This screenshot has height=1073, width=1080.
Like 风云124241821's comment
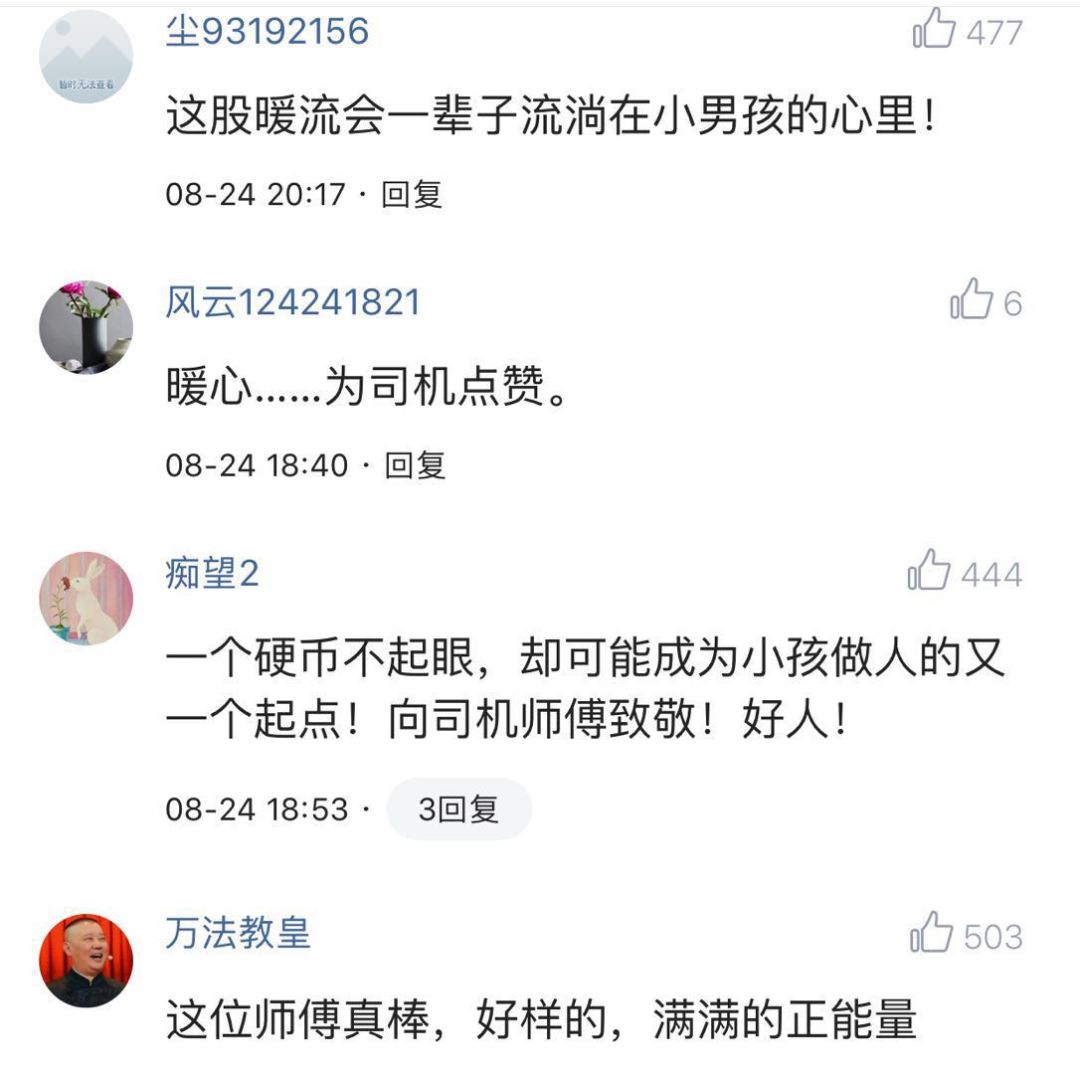click(x=970, y=301)
